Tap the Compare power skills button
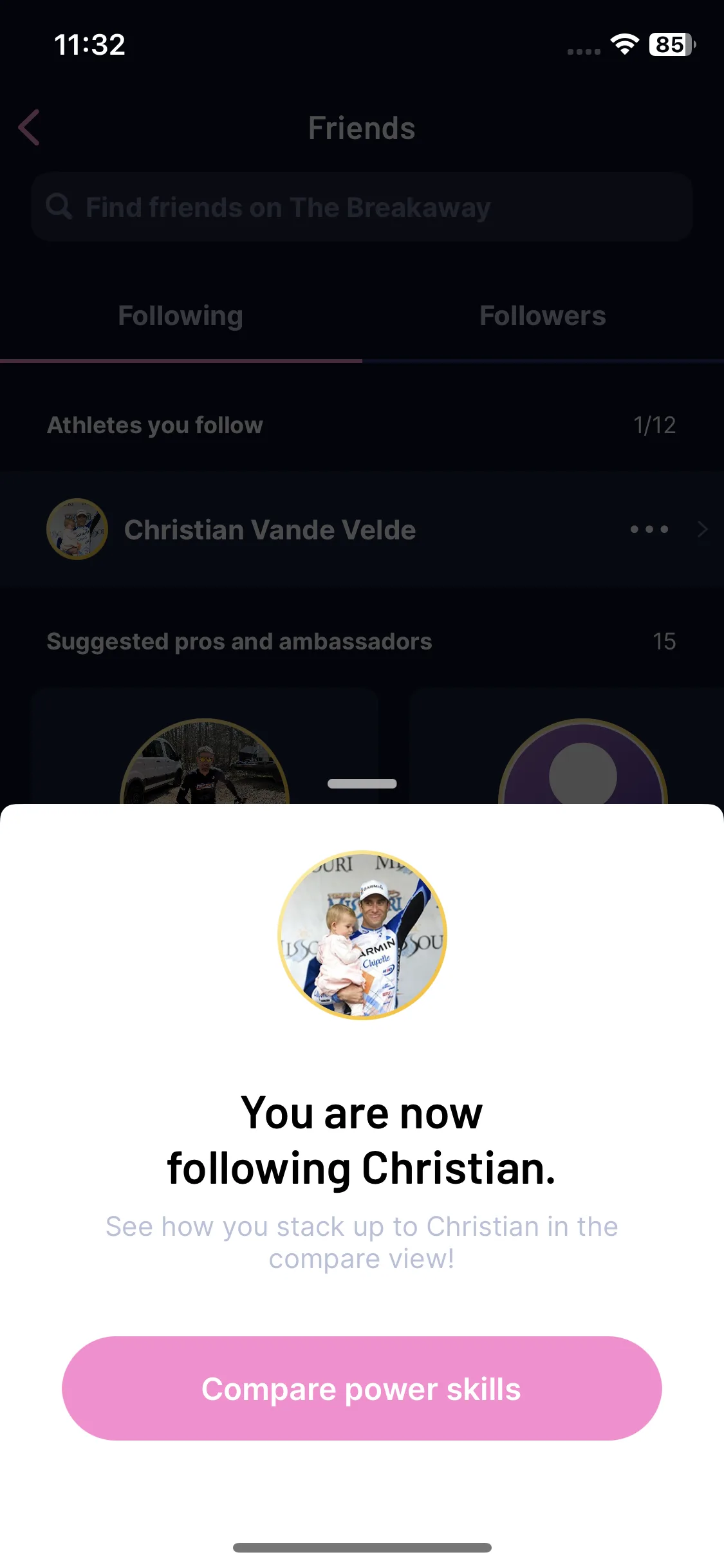724x1568 pixels. tap(362, 1388)
